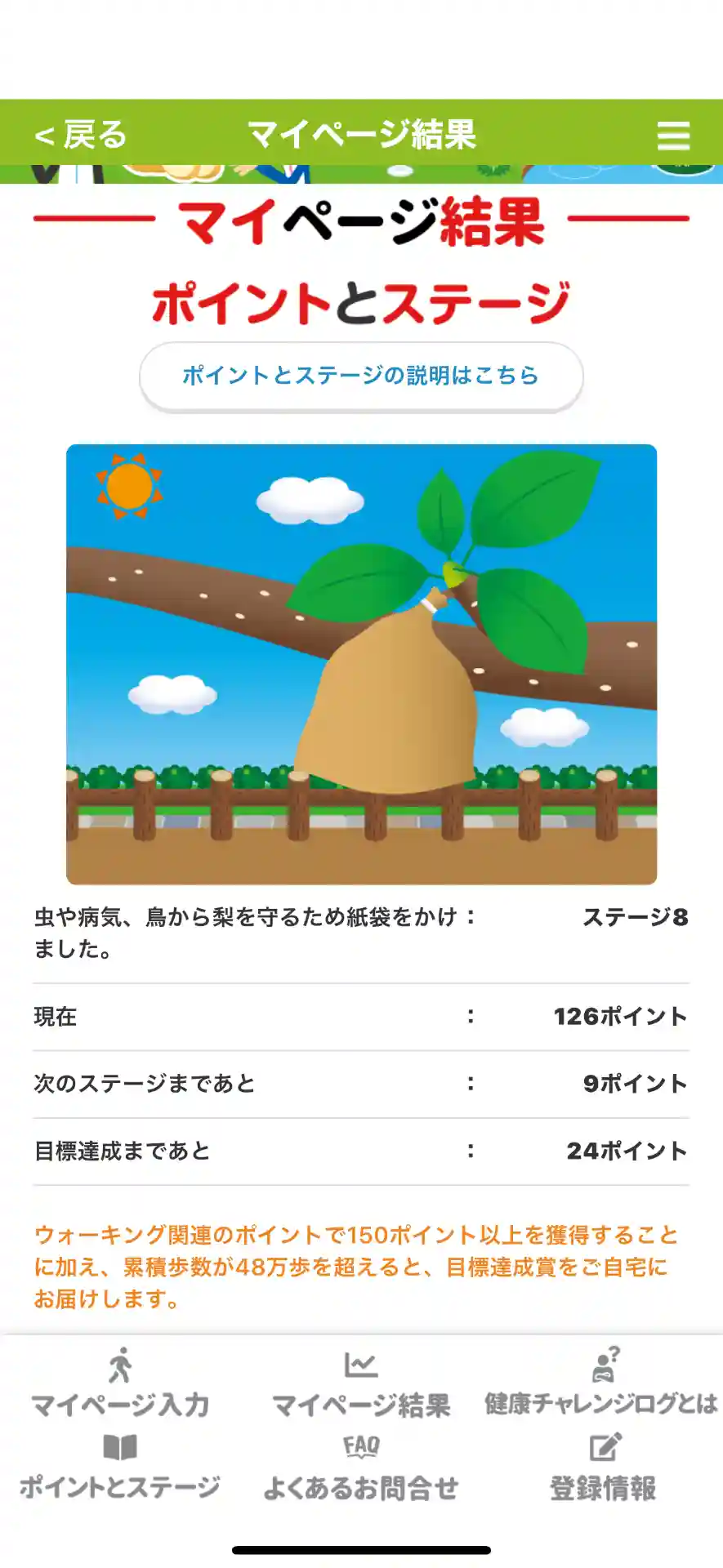Go back with the 戻る button
The height and width of the screenshot is (1568, 723).
80,135
